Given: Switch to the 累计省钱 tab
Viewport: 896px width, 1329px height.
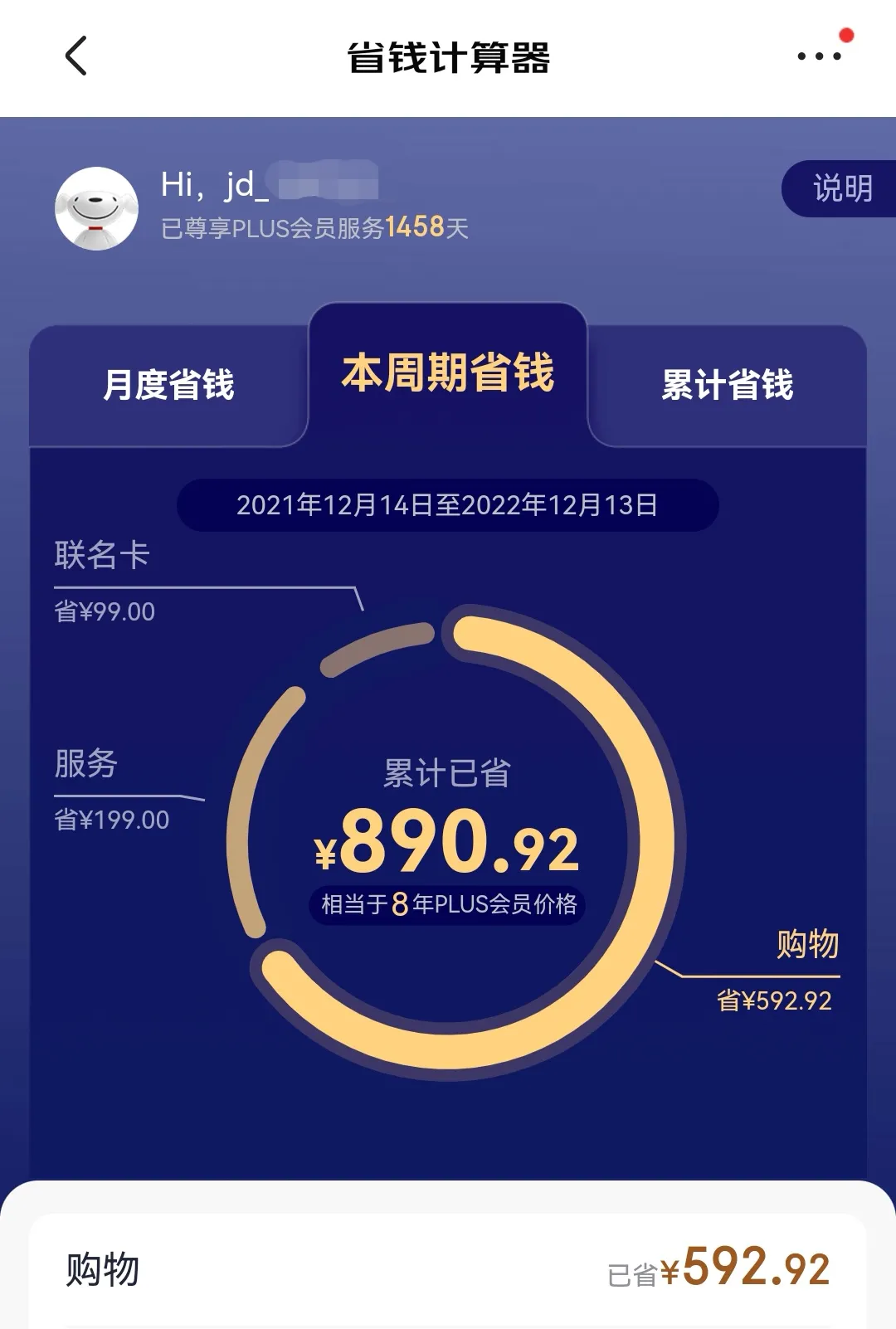Looking at the screenshot, I should 727,386.
